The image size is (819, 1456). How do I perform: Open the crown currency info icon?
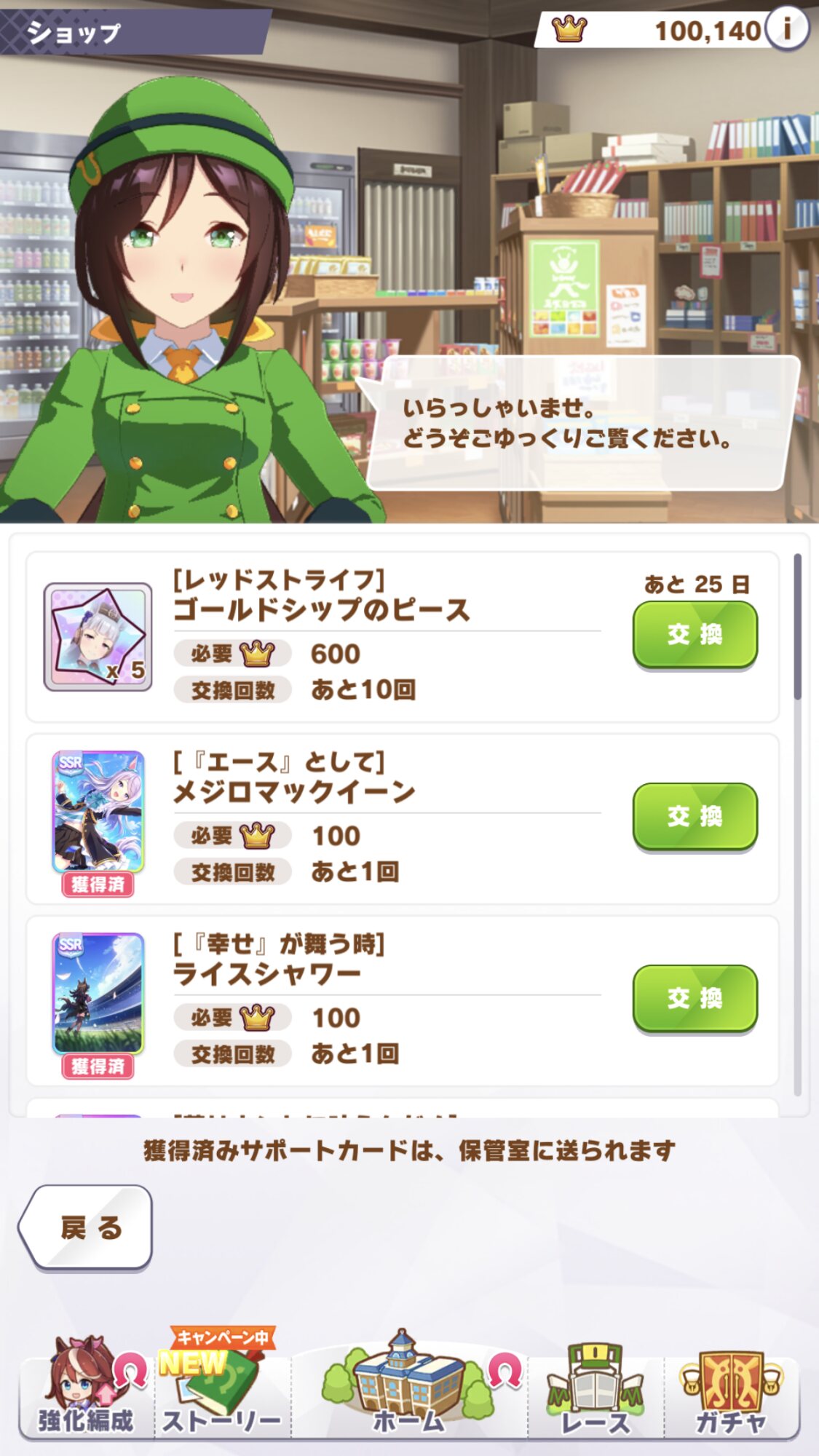[x=787, y=30]
